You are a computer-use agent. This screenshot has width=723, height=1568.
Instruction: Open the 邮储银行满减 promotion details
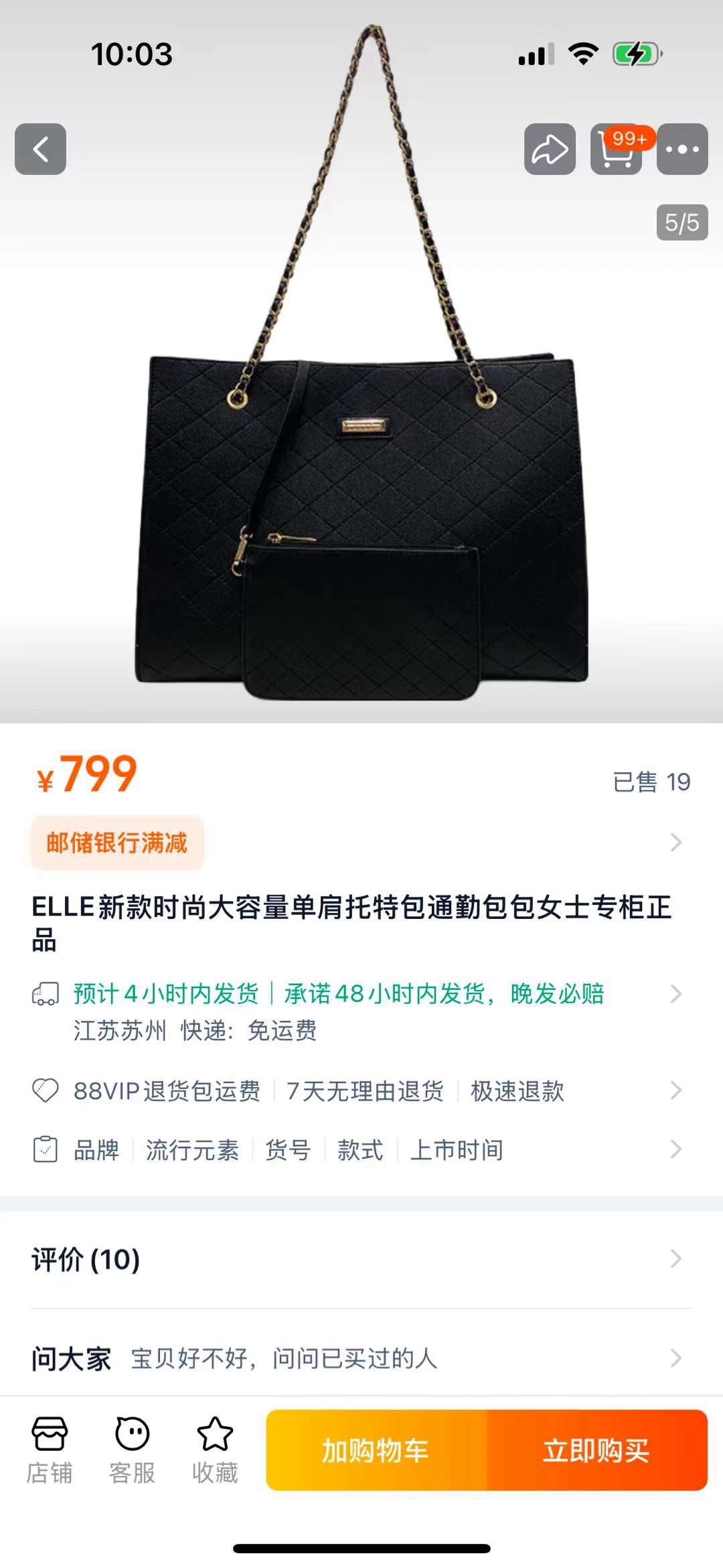point(117,843)
